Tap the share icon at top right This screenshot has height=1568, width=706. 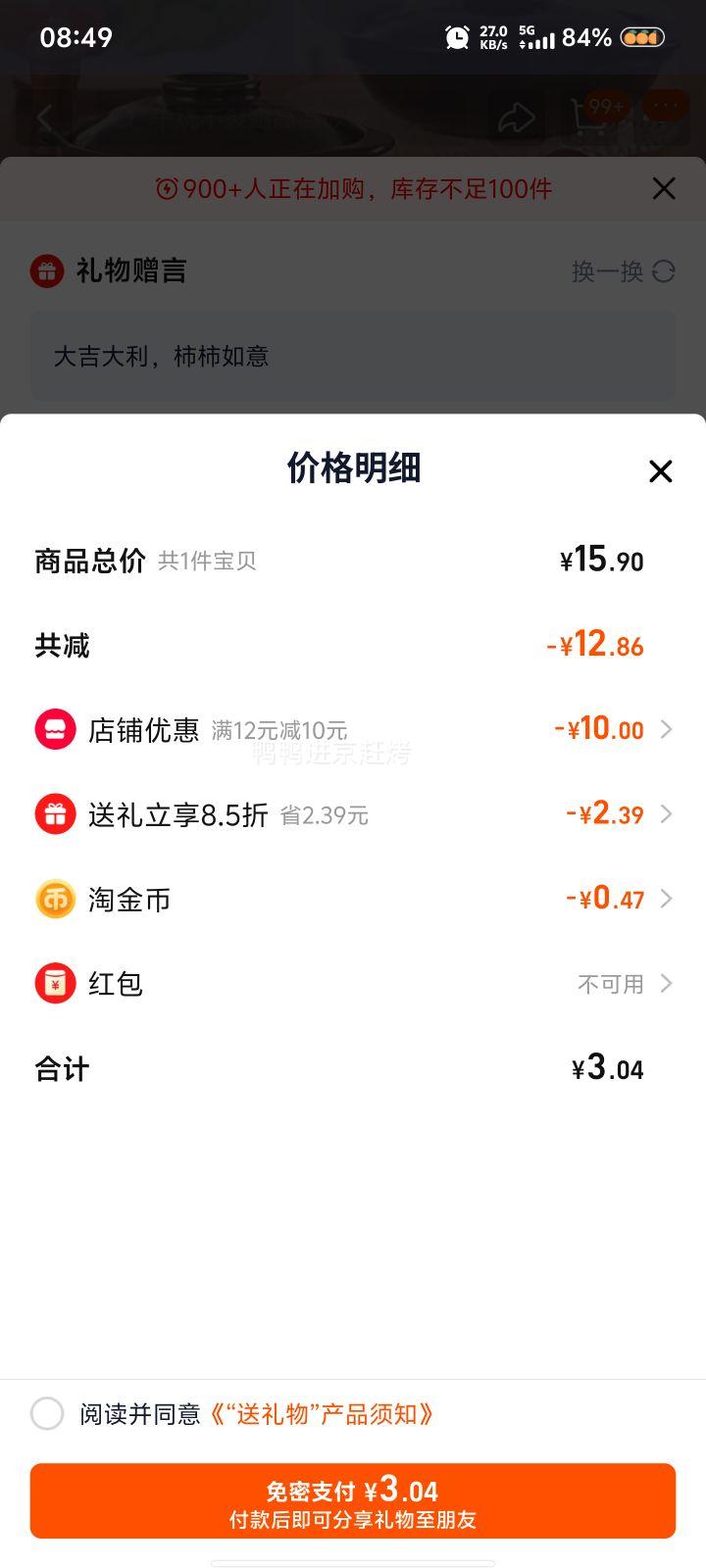518,116
